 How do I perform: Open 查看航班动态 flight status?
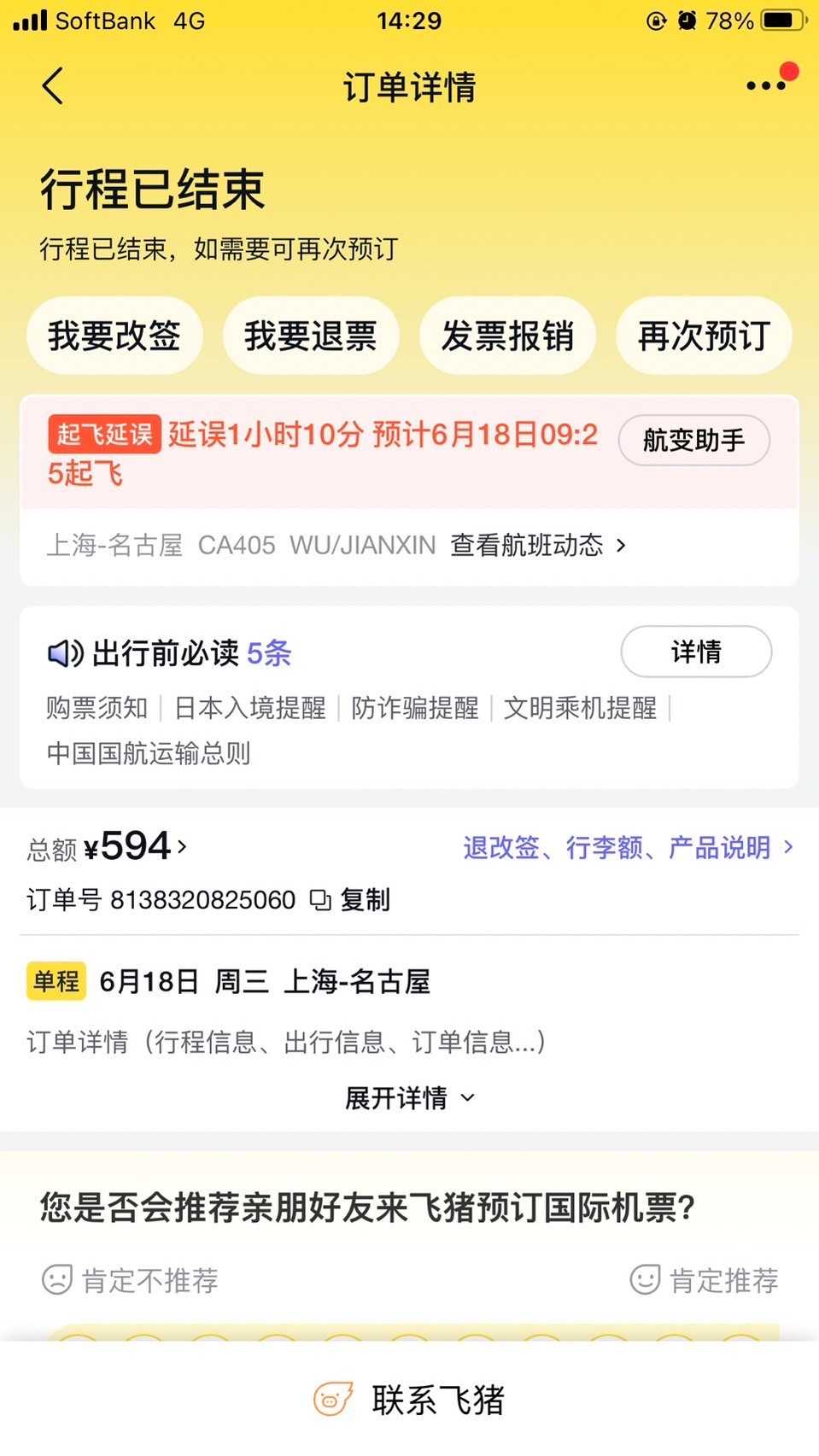click(538, 545)
